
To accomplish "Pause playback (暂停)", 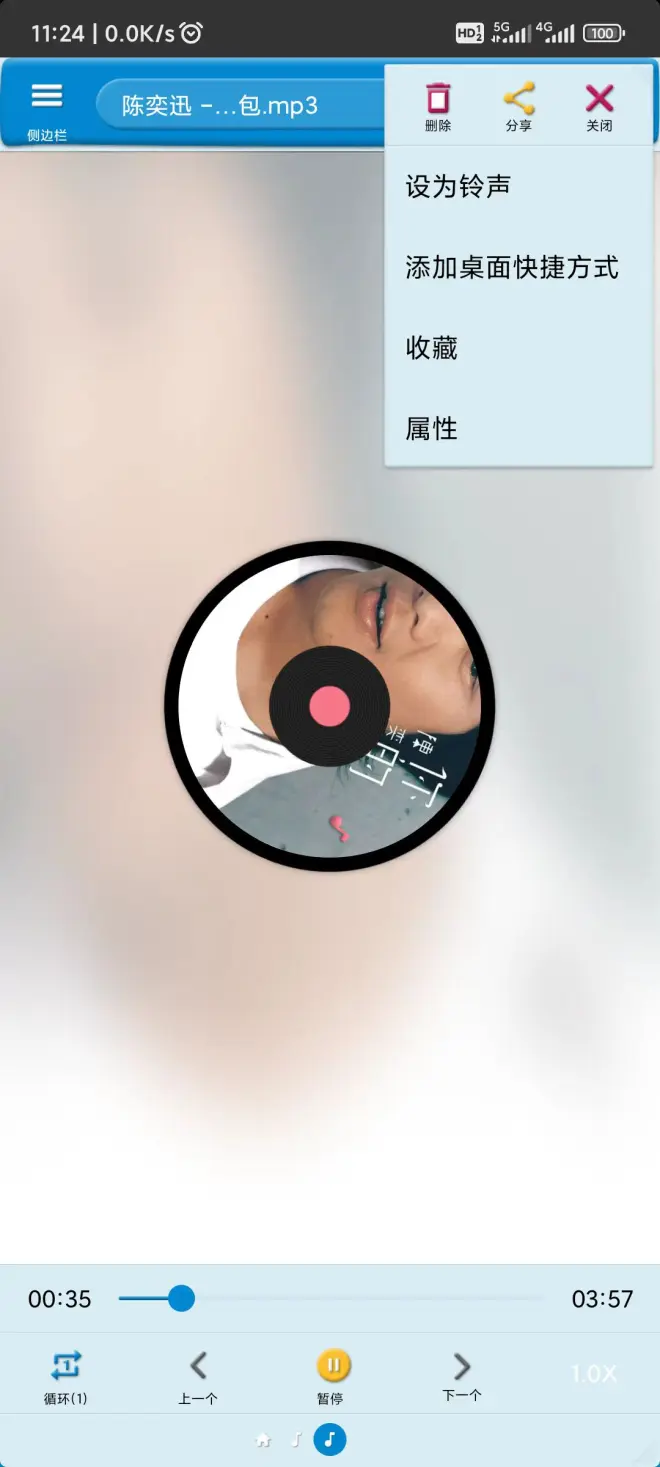I will click(333, 1374).
